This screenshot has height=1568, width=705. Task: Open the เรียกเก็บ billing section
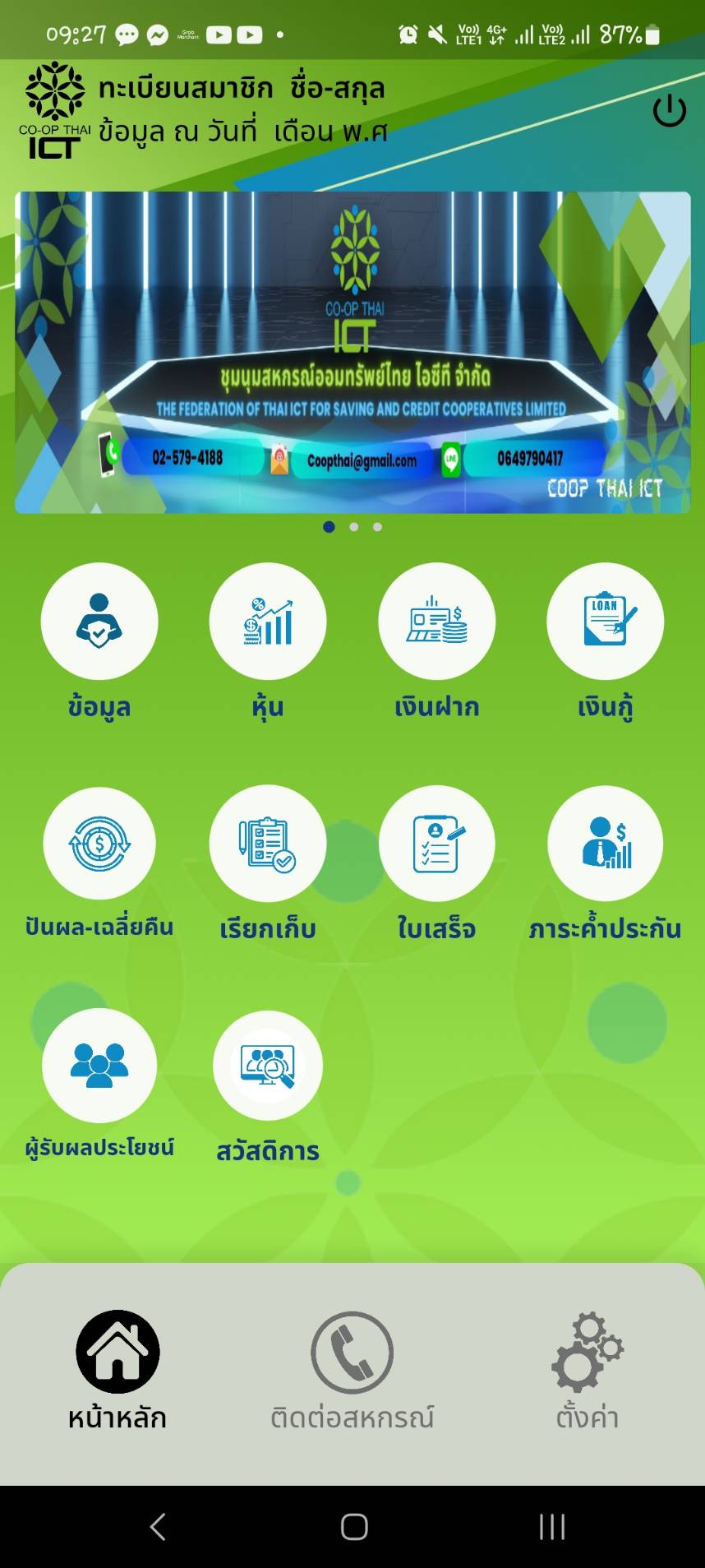point(268,844)
